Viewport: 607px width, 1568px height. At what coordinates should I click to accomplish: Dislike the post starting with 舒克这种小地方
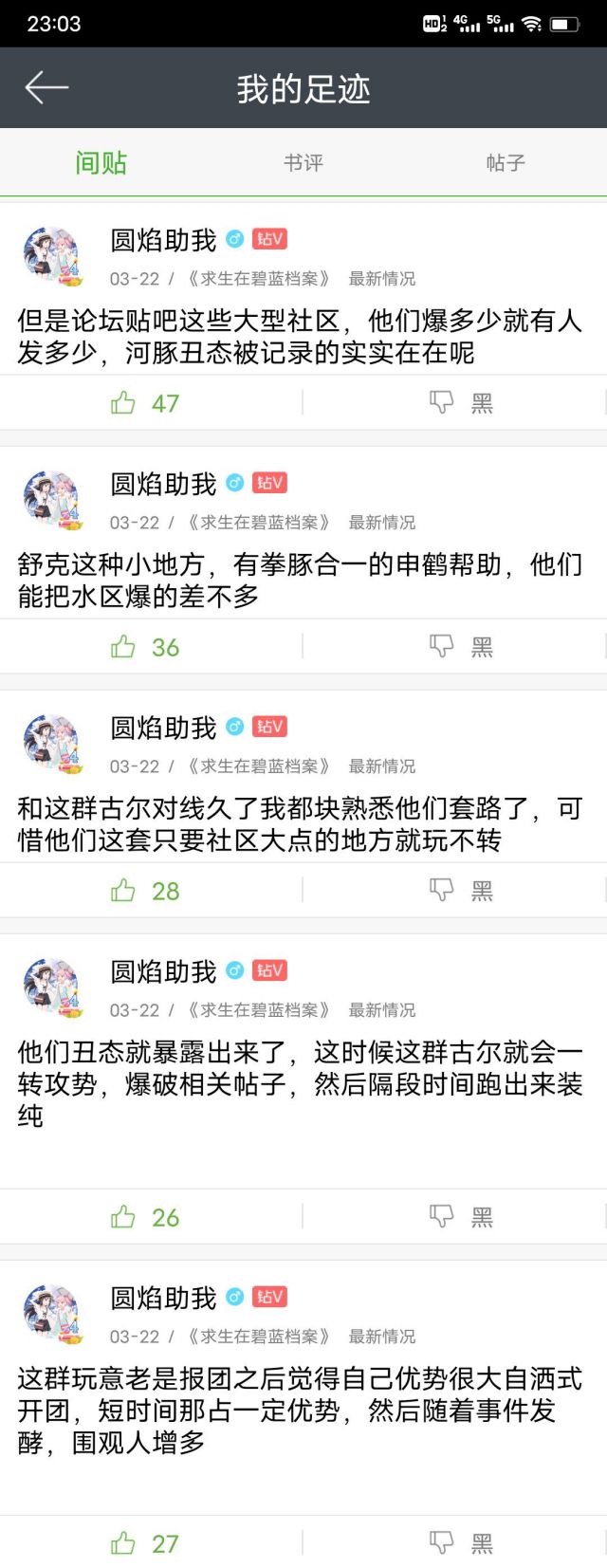(461, 647)
